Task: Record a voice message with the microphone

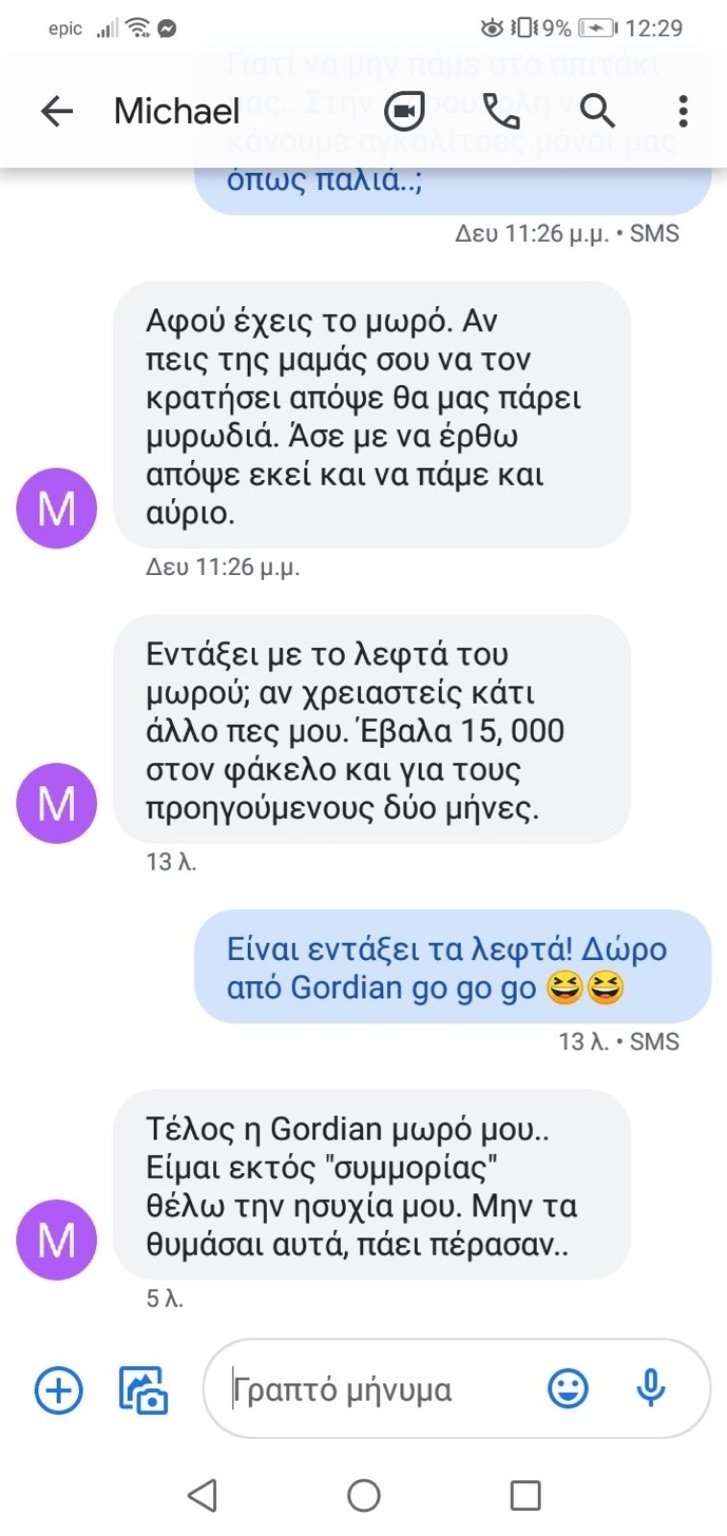Action: [651, 1389]
